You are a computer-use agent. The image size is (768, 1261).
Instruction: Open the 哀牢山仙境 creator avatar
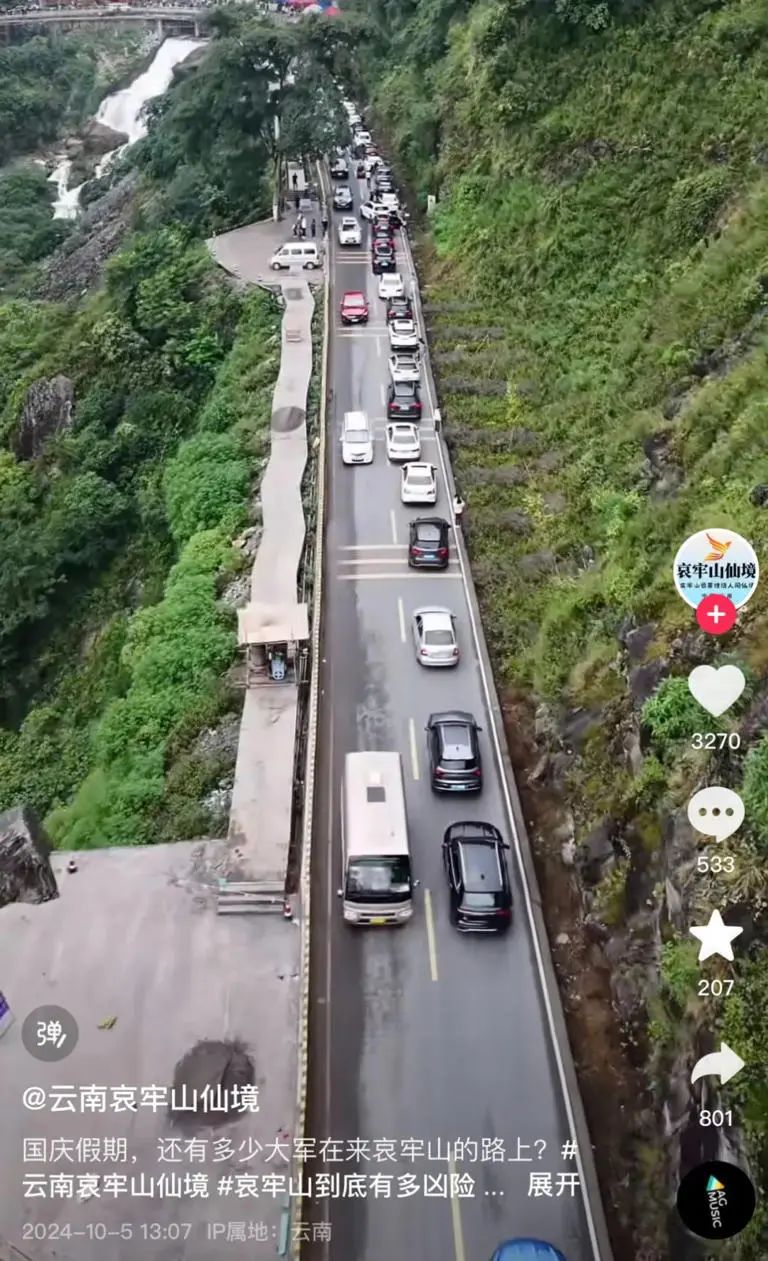click(x=715, y=568)
